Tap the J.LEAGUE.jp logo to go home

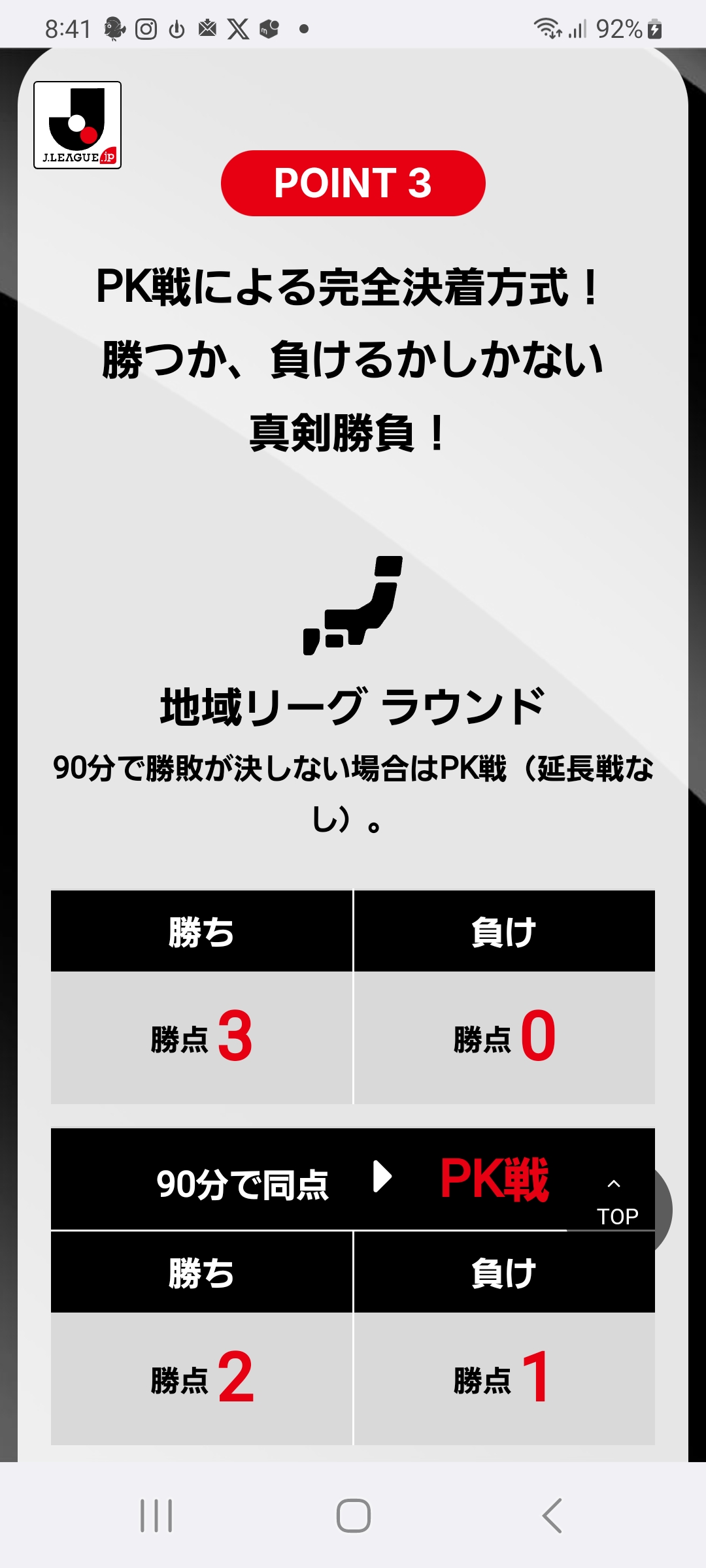pyautogui.click(x=77, y=125)
